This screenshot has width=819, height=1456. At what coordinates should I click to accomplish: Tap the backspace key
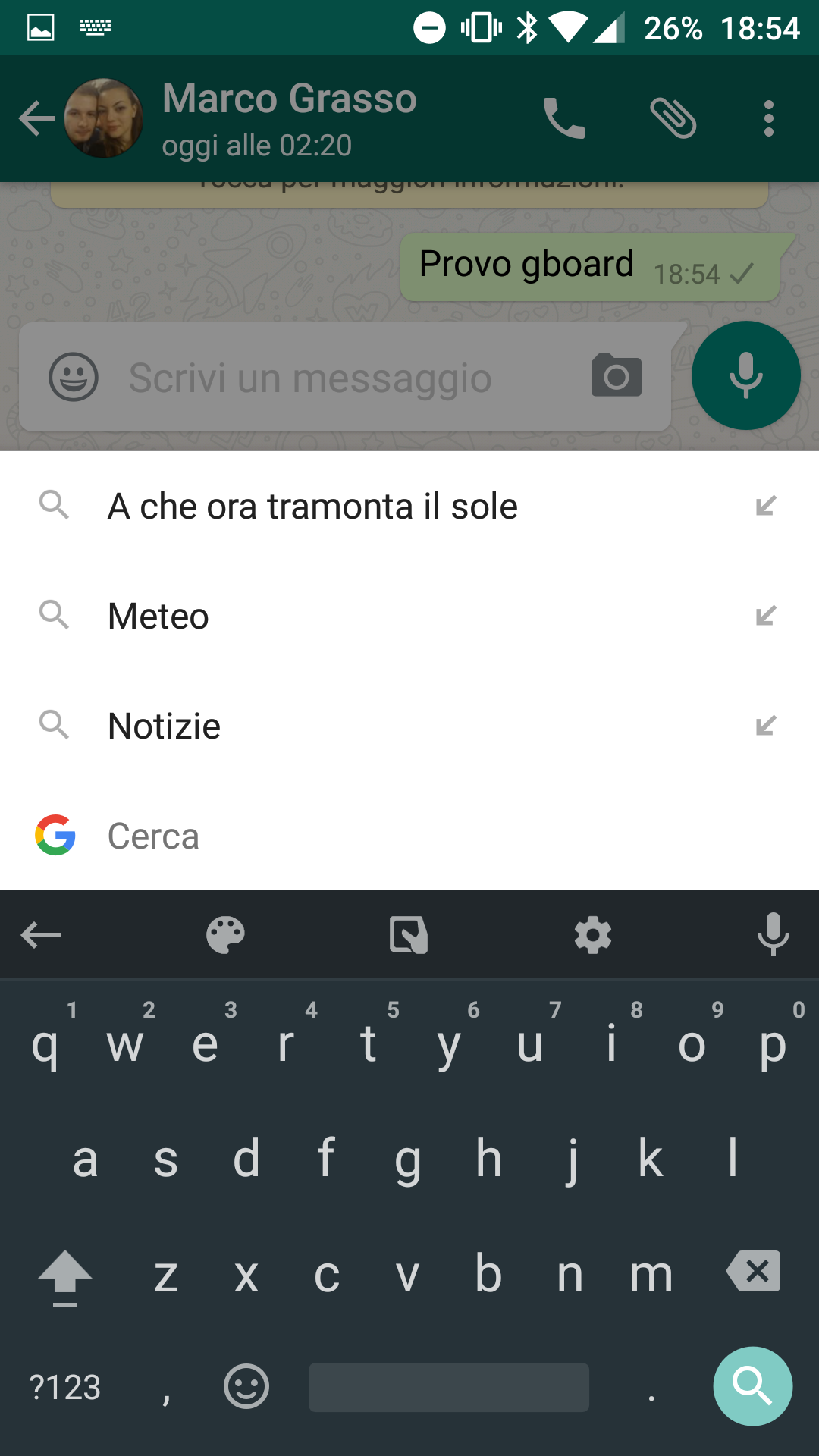[x=753, y=1272]
